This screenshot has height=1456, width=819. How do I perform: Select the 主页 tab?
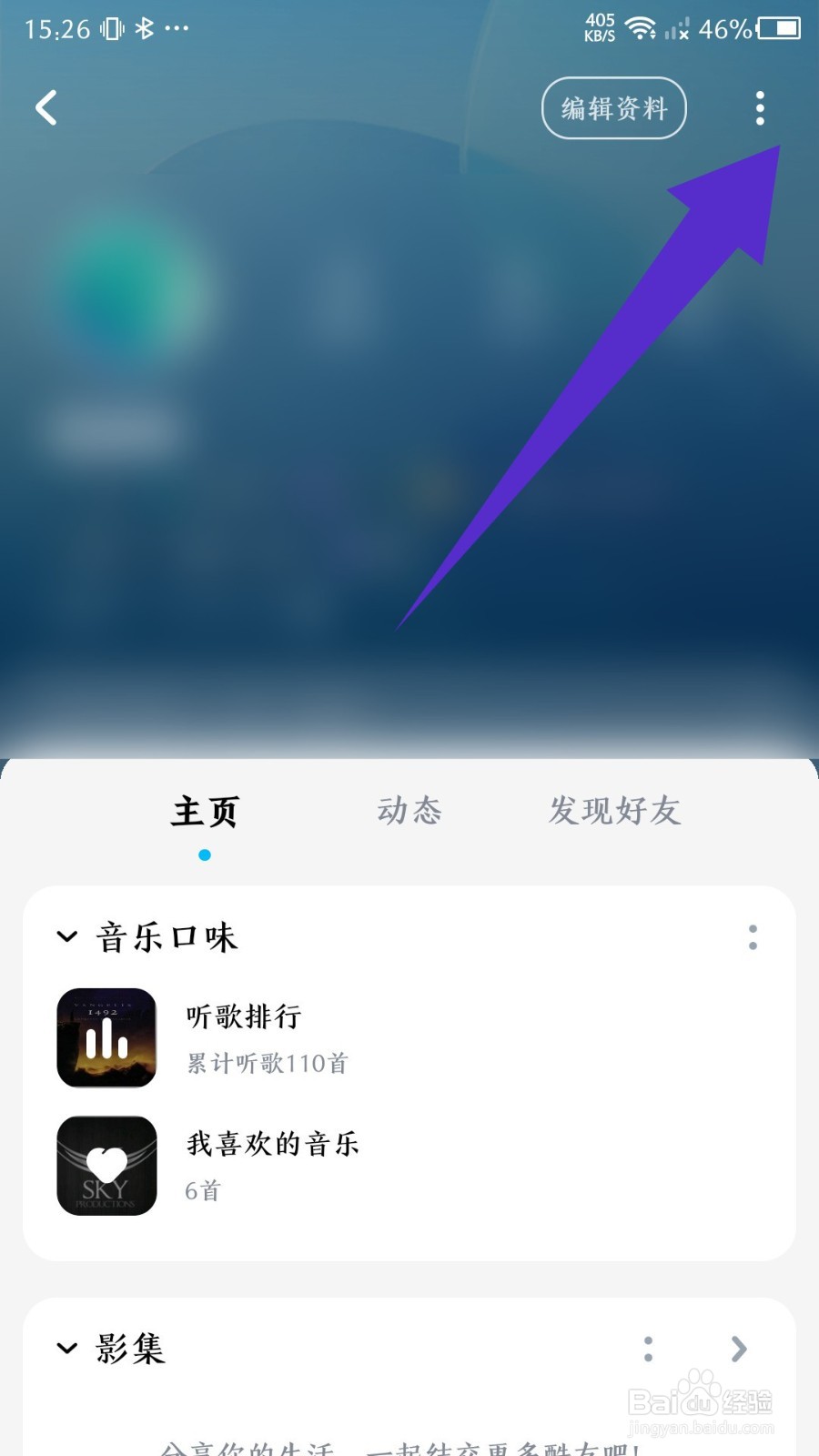(x=205, y=812)
